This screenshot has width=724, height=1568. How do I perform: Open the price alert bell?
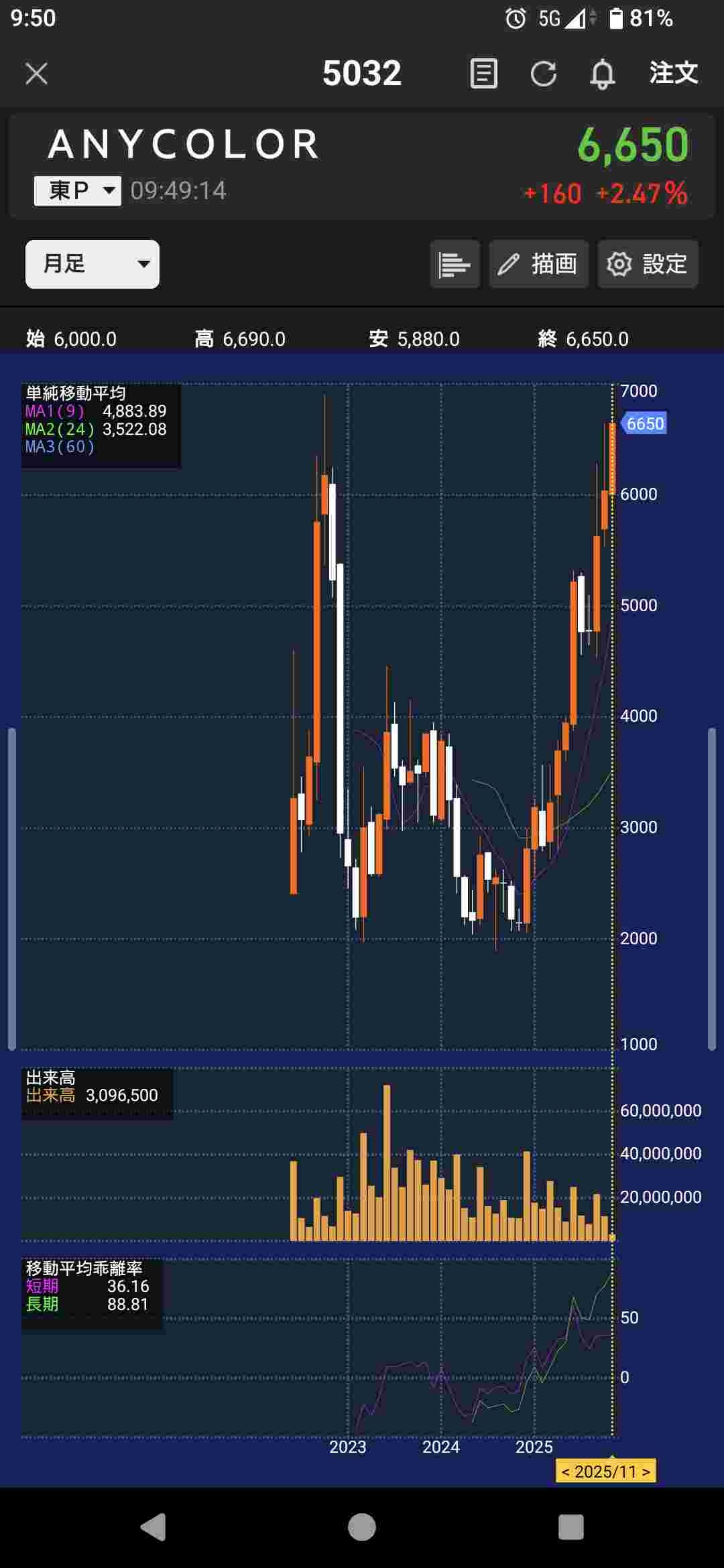pyautogui.click(x=602, y=74)
